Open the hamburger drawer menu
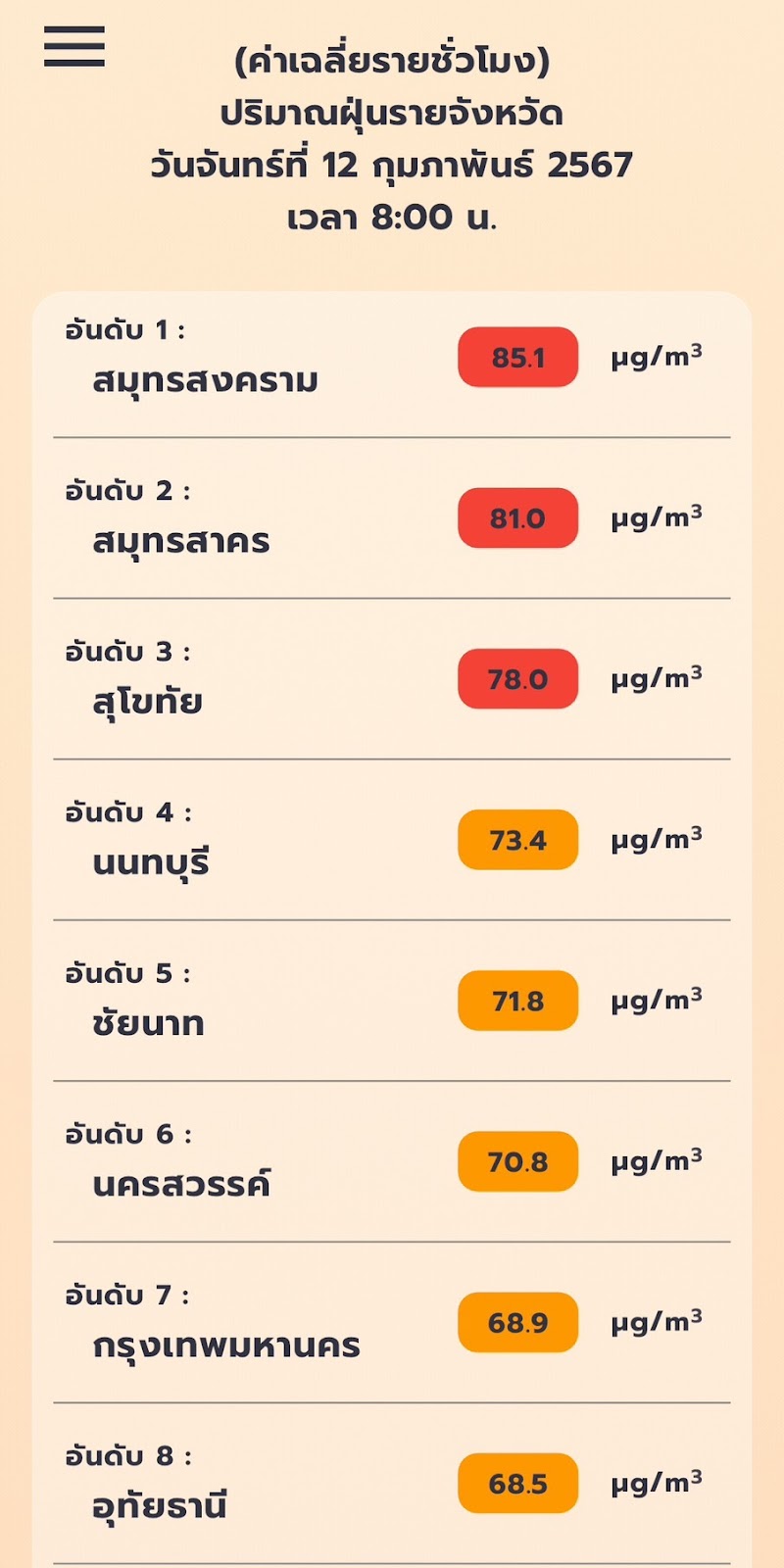The height and width of the screenshot is (1568, 784). point(74,47)
